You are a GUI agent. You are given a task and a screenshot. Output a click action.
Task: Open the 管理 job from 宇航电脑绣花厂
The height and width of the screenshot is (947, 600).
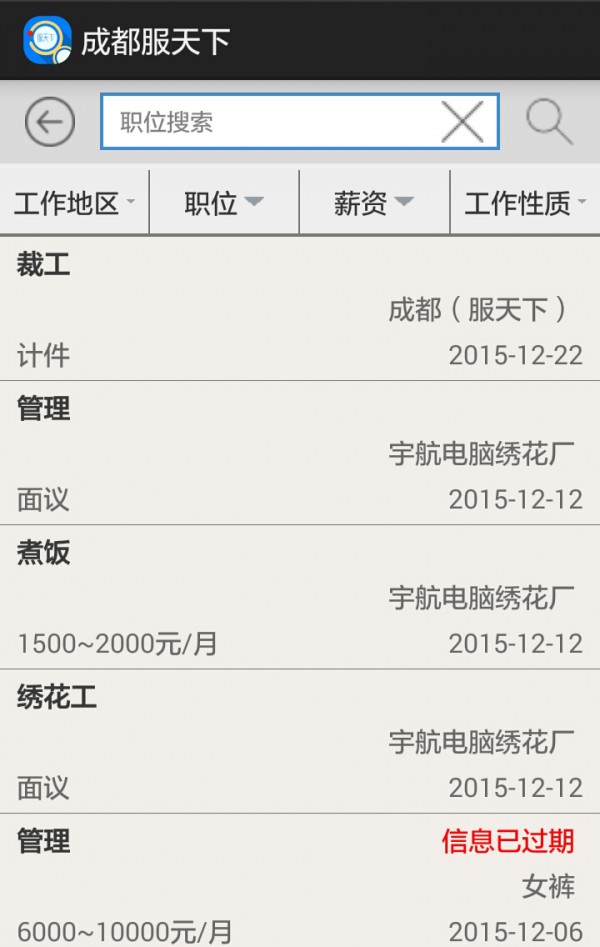click(300, 454)
